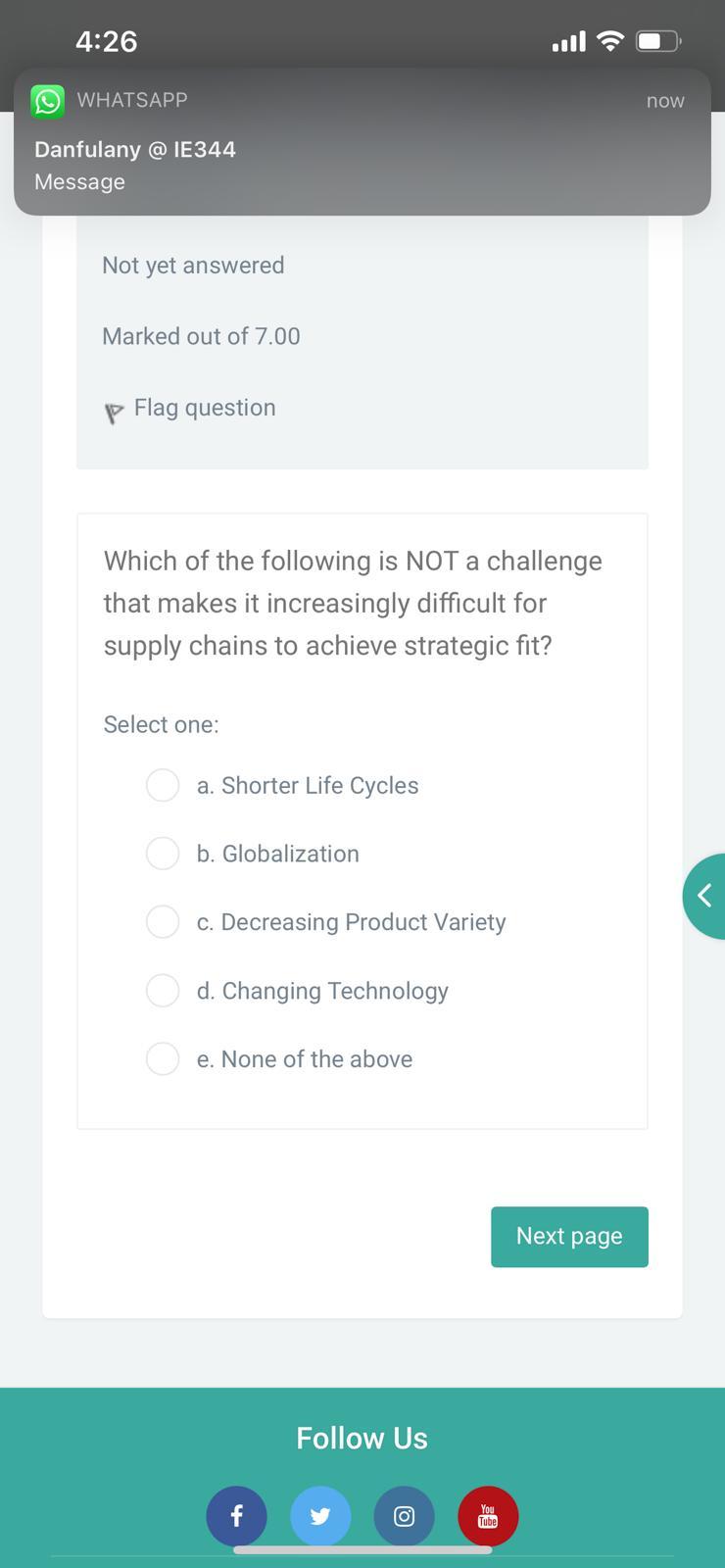Choose option b. Globalization
Image resolution: width=725 pixels, height=1568 pixels.
click(x=163, y=854)
